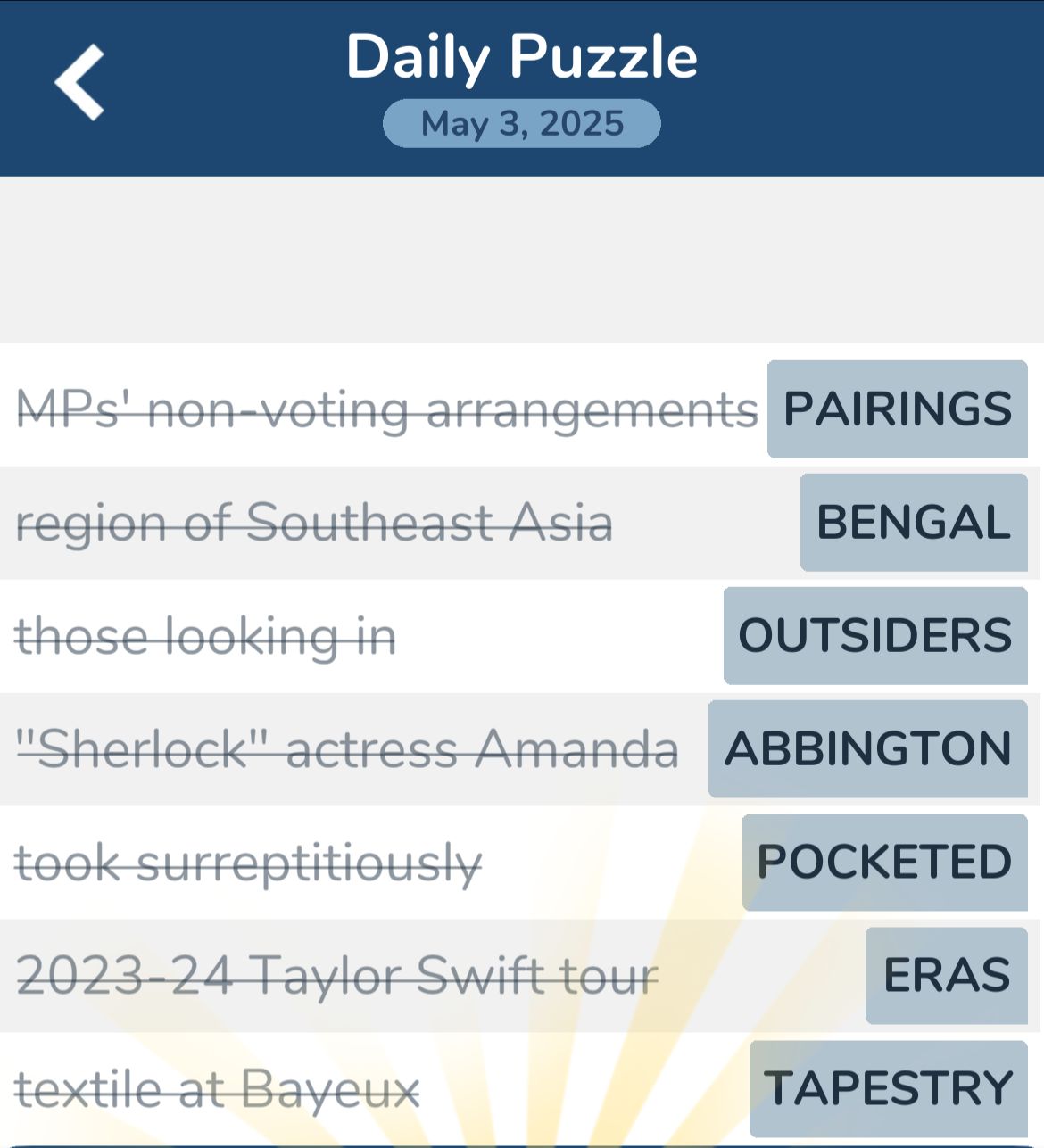The height and width of the screenshot is (1148, 1044).
Task: Select the ABBINGTON answer tile
Action: (867, 749)
